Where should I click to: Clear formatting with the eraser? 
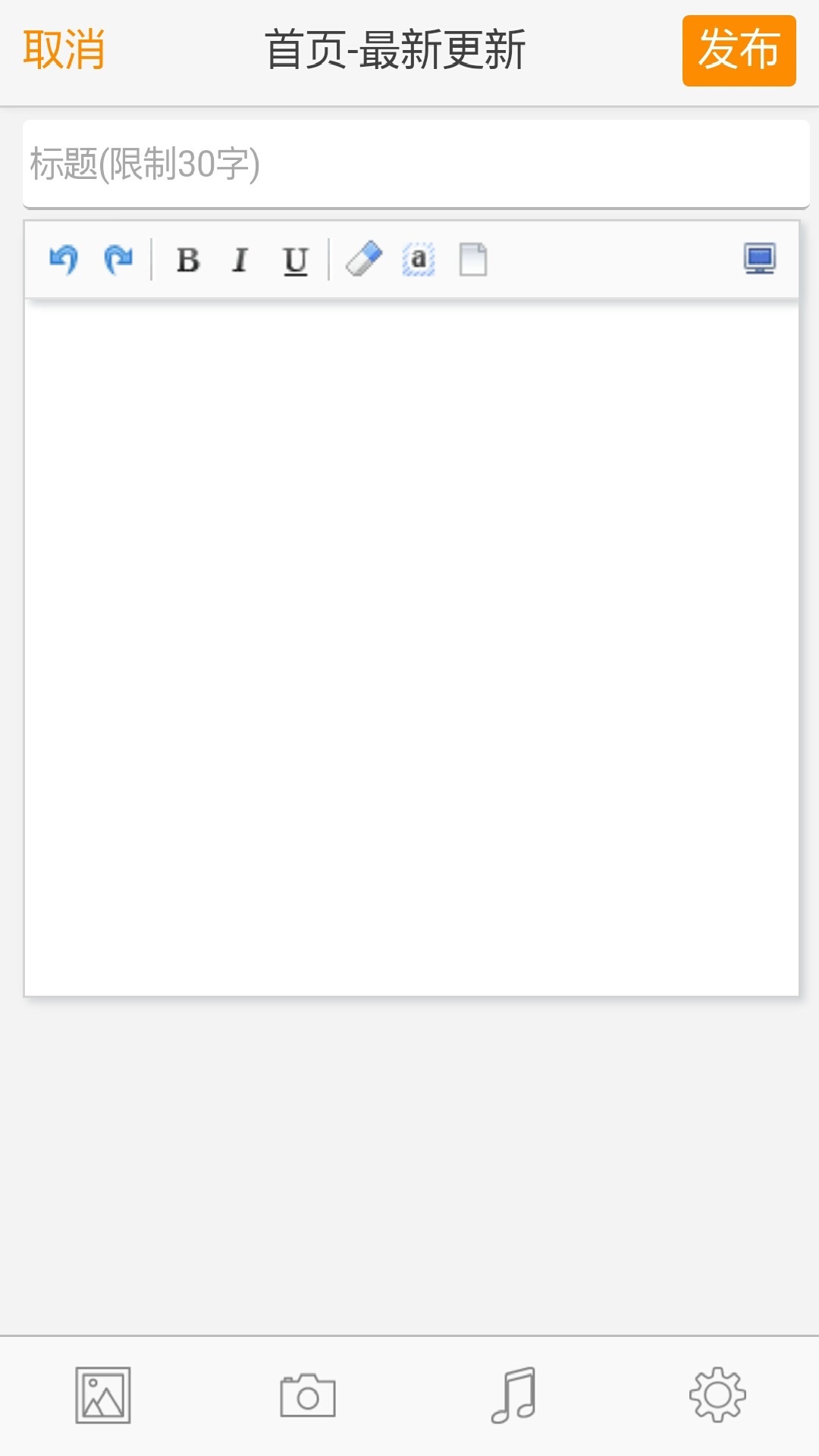(x=364, y=259)
